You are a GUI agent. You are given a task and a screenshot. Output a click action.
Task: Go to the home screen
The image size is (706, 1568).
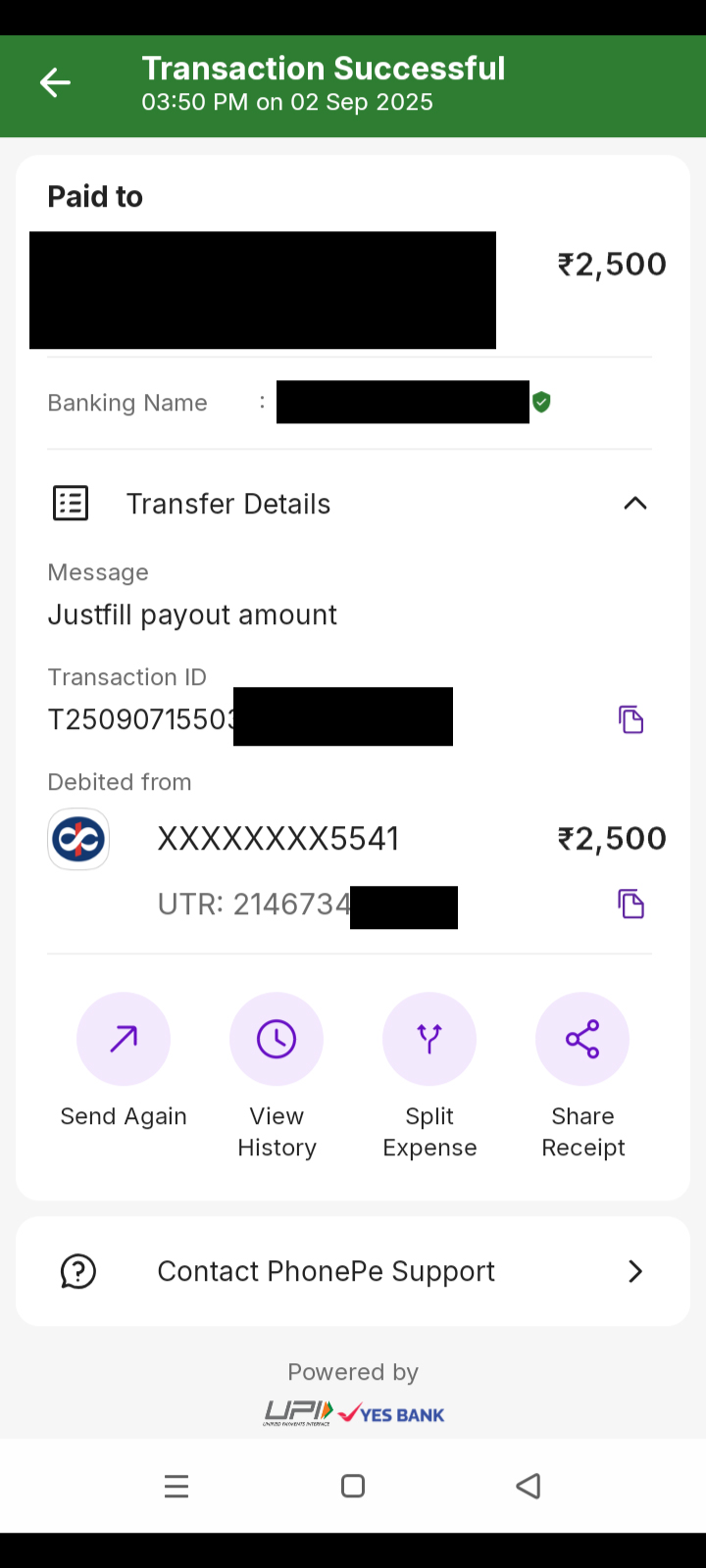(353, 1487)
